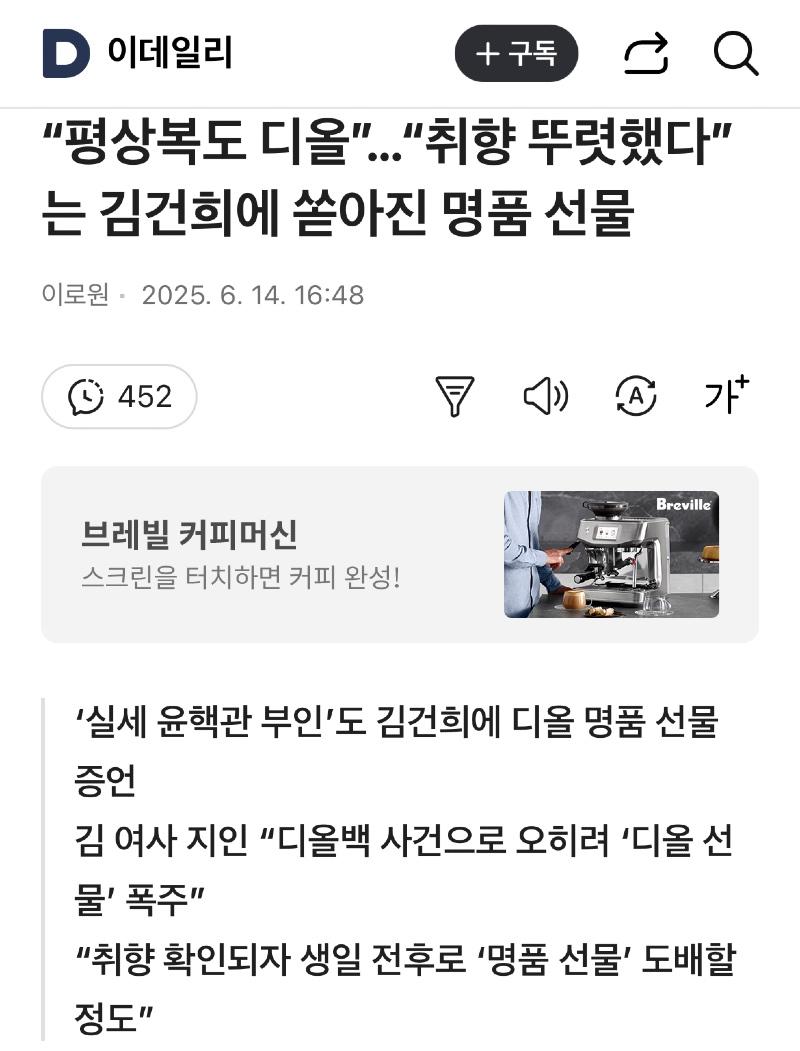
Task: Open the 브레빌 커피머신 ad banner
Action: (400, 554)
